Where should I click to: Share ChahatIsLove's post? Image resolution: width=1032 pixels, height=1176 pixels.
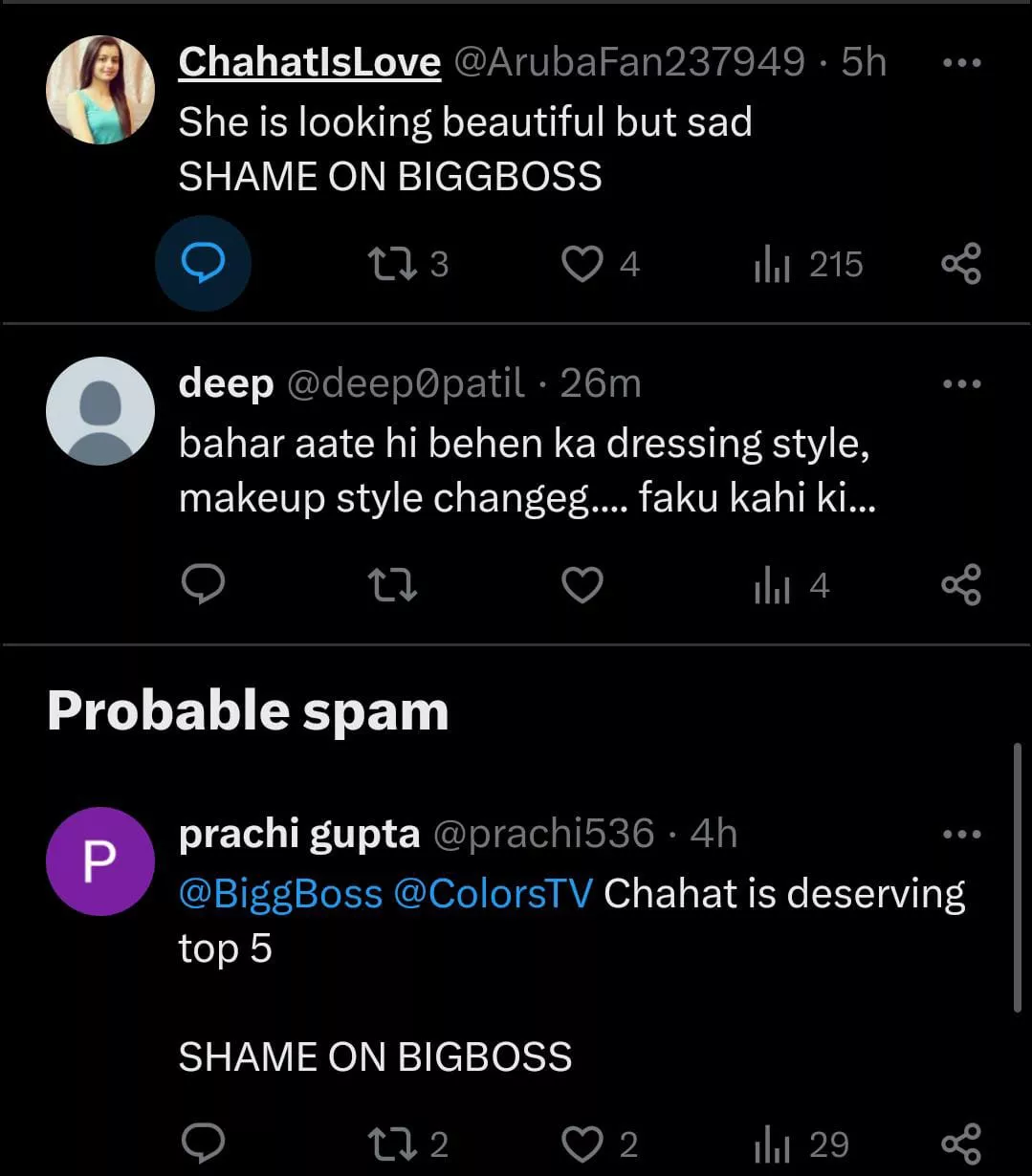point(961,264)
